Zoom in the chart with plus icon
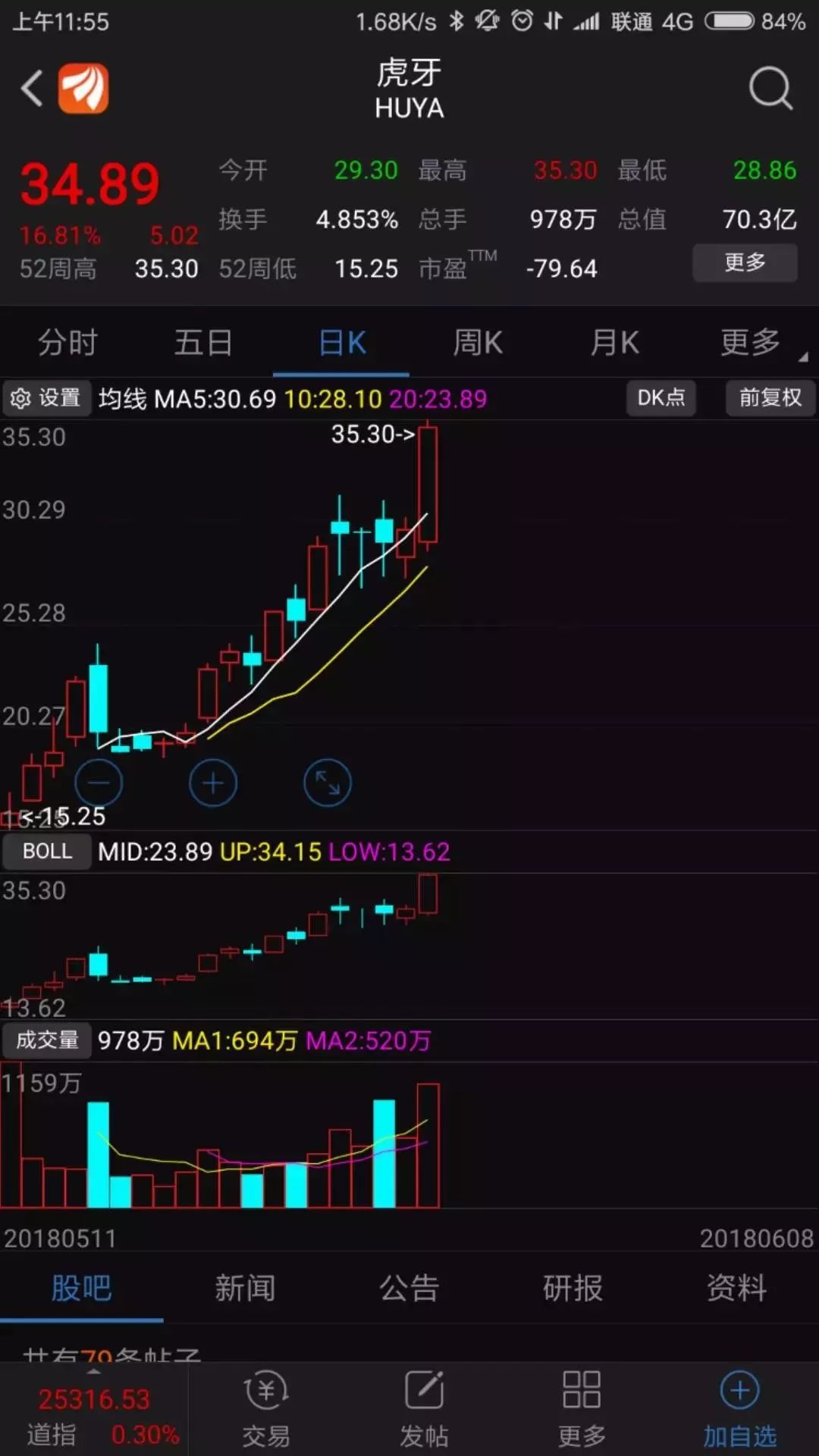The height and width of the screenshot is (1456, 819). tap(213, 783)
